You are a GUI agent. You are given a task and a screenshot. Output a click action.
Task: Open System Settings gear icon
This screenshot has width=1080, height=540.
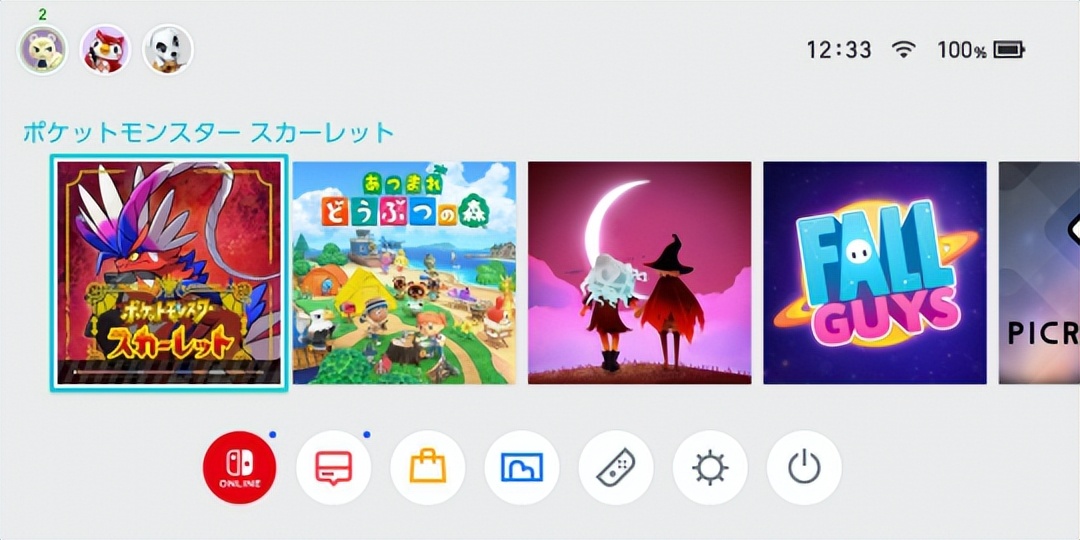pyautogui.click(x=710, y=468)
